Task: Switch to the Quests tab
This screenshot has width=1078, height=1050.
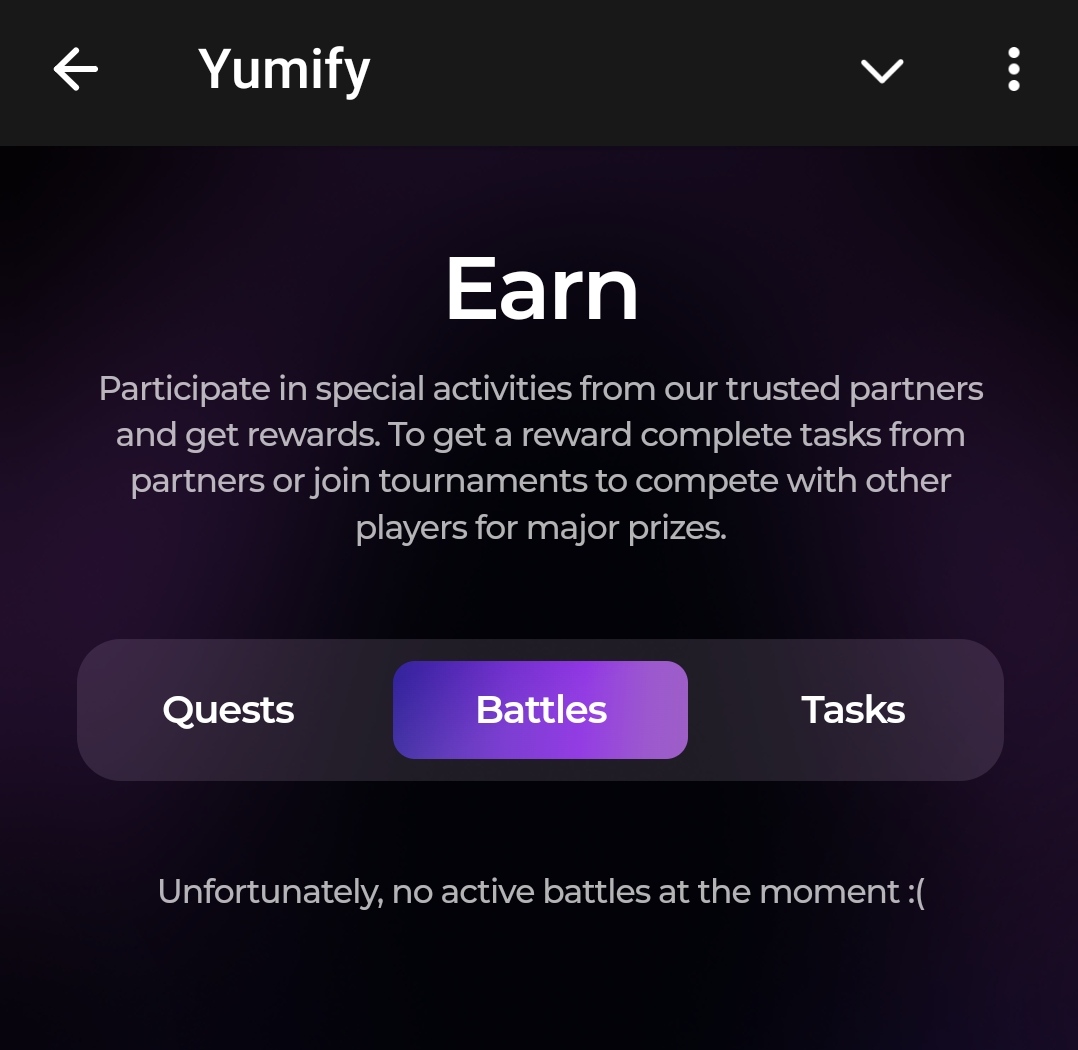Action: tap(228, 710)
